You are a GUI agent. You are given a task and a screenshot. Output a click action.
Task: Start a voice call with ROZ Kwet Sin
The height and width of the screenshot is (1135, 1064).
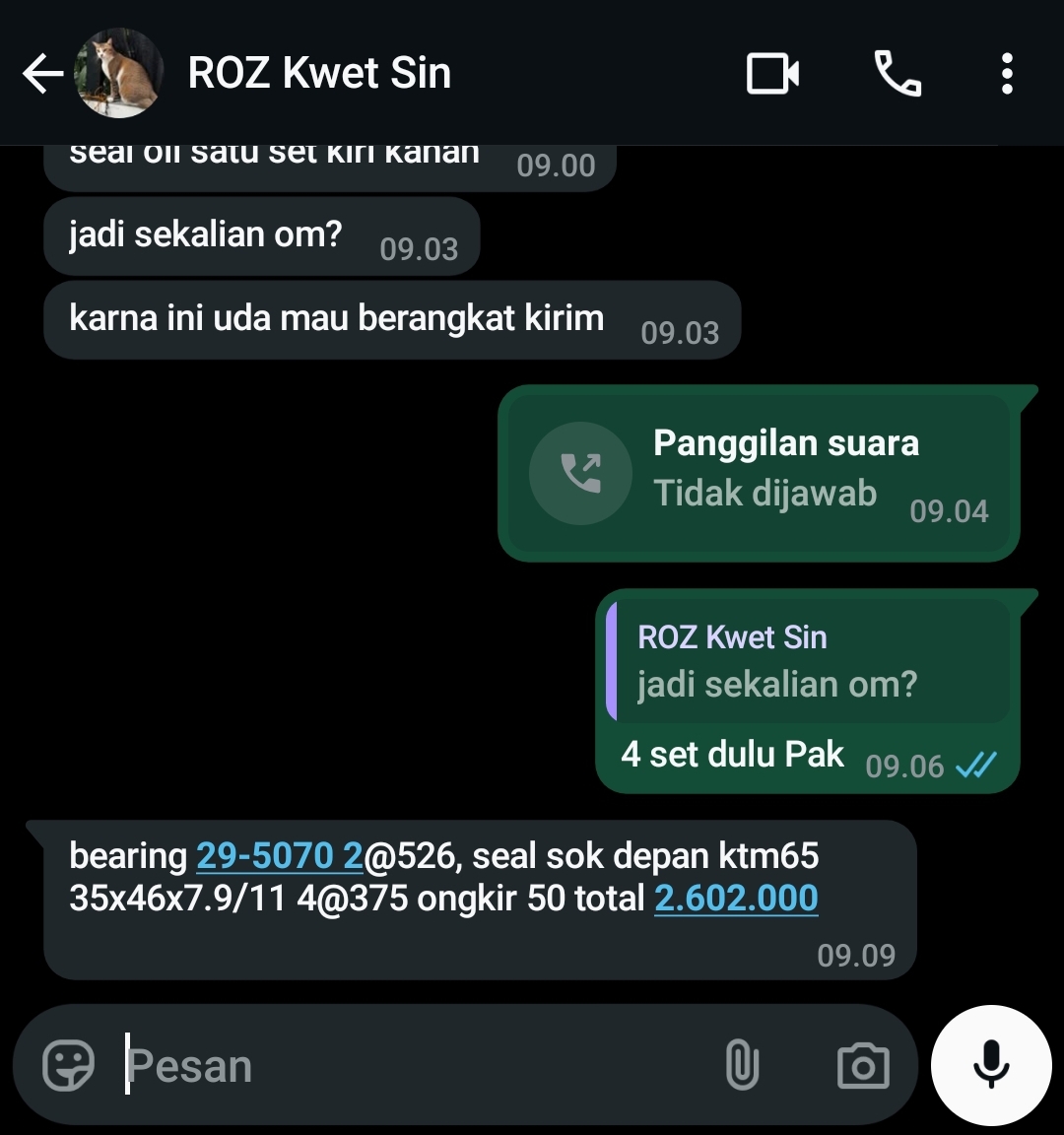[x=897, y=74]
